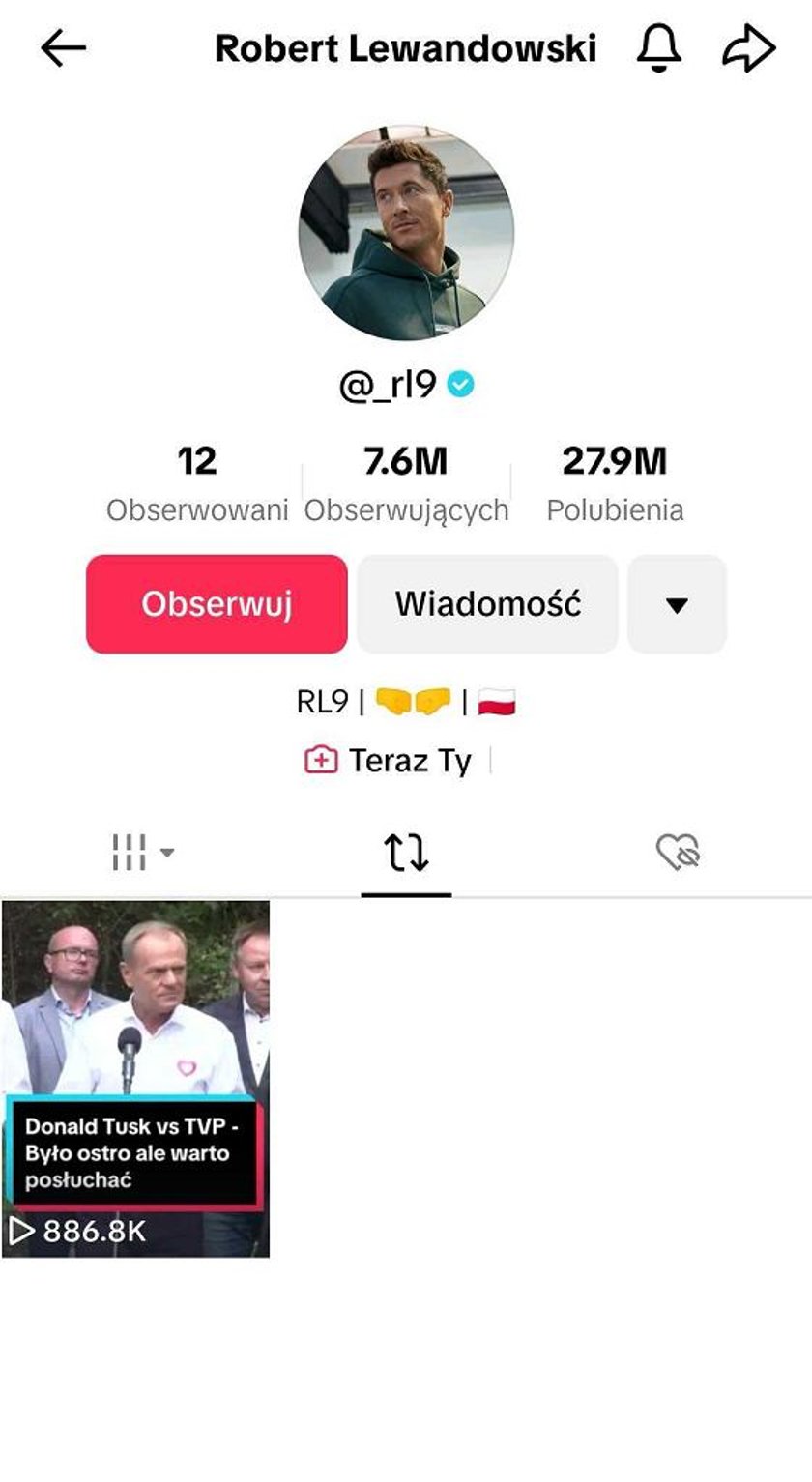Share this profile
The image size is (812, 1482).
749,48
